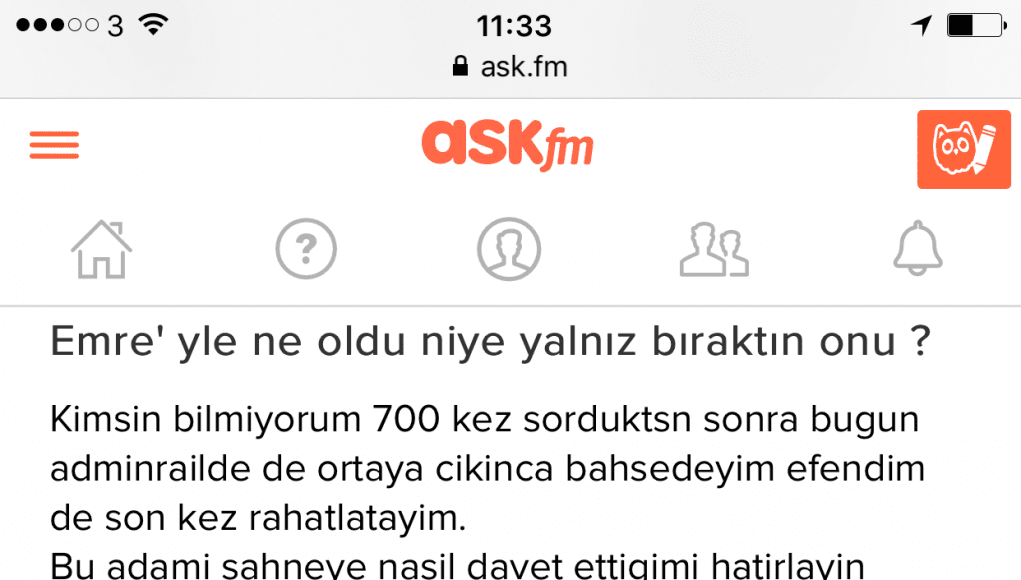The height and width of the screenshot is (580, 1021).
Task: Go to the home feed tab
Action: pos(102,249)
